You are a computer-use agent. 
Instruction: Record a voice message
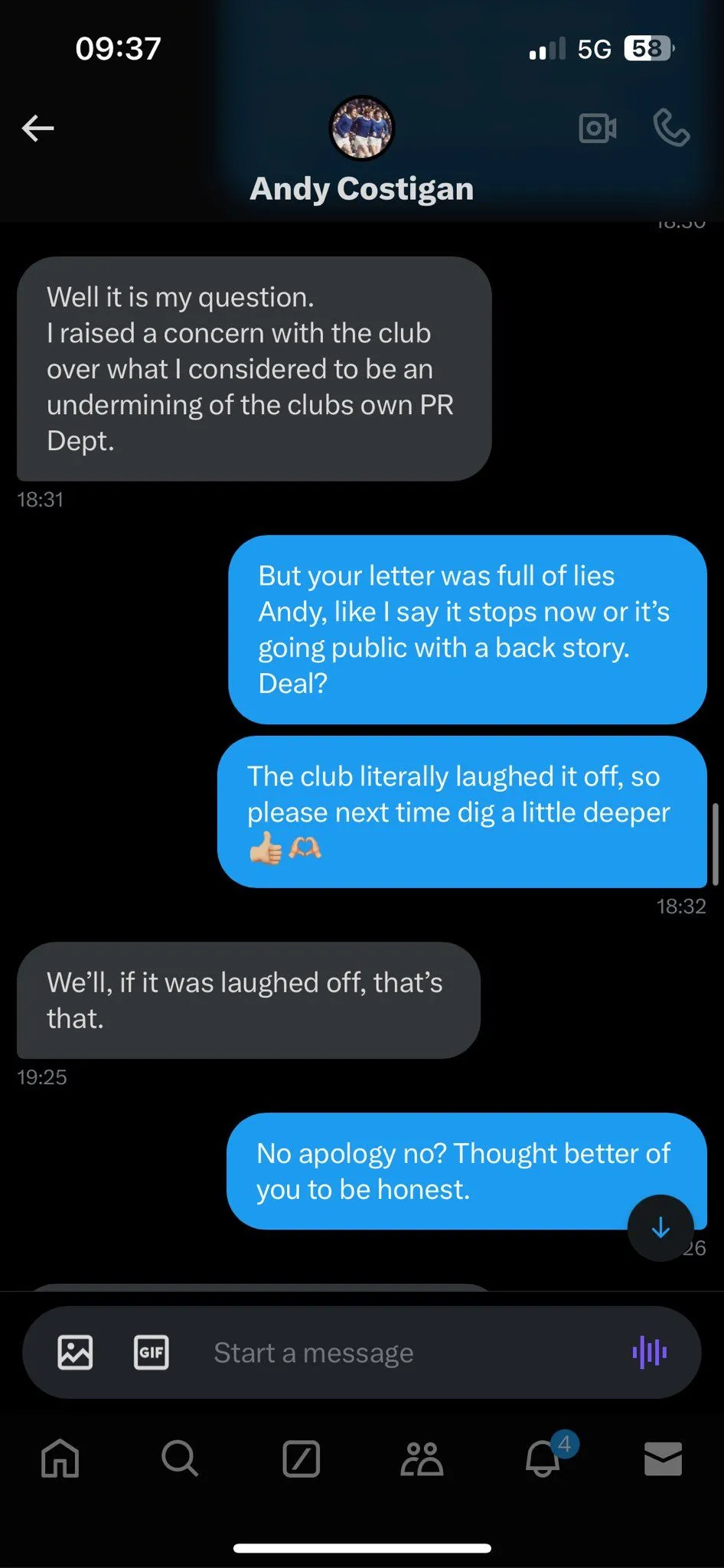click(649, 1352)
